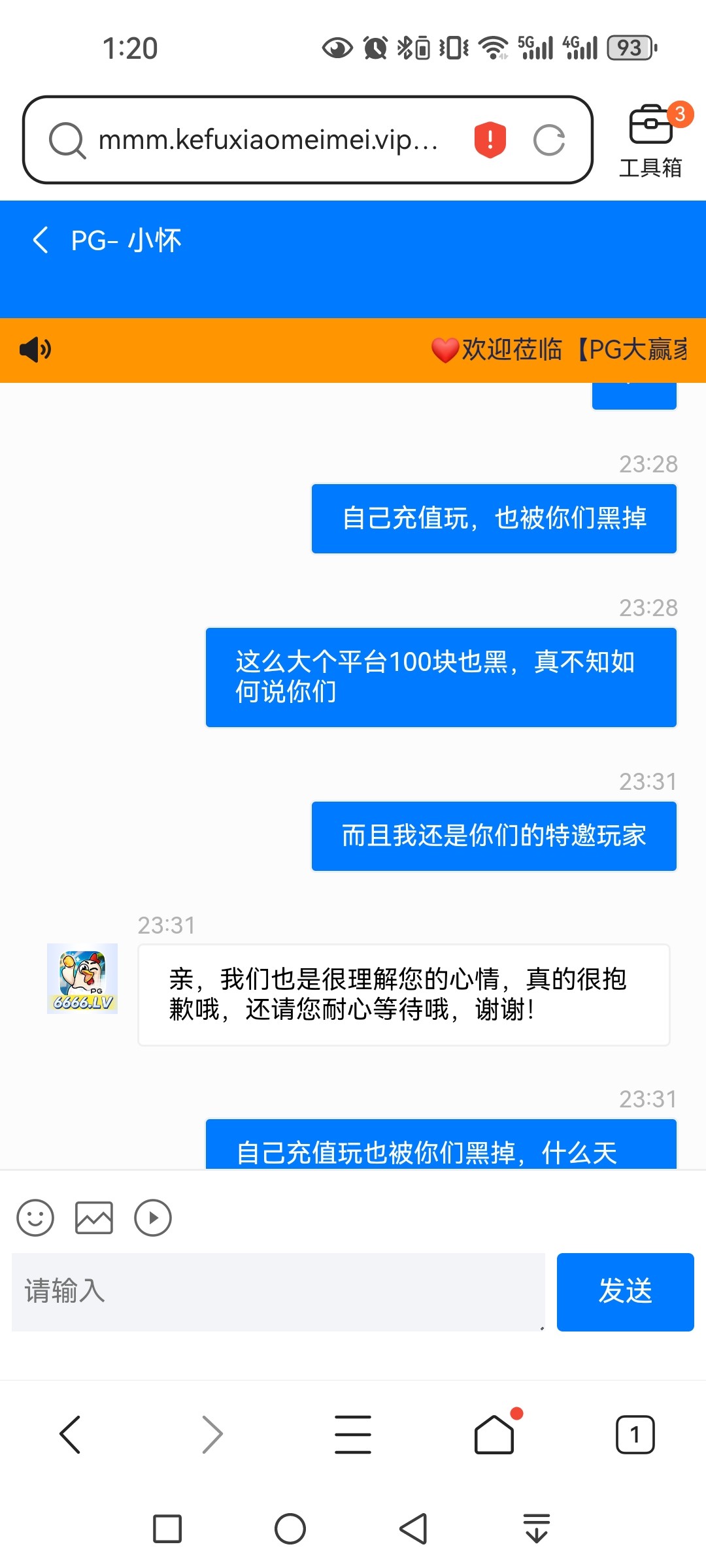Tap the URL address bar
The image size is (706, 1568).
pos(268,140)
